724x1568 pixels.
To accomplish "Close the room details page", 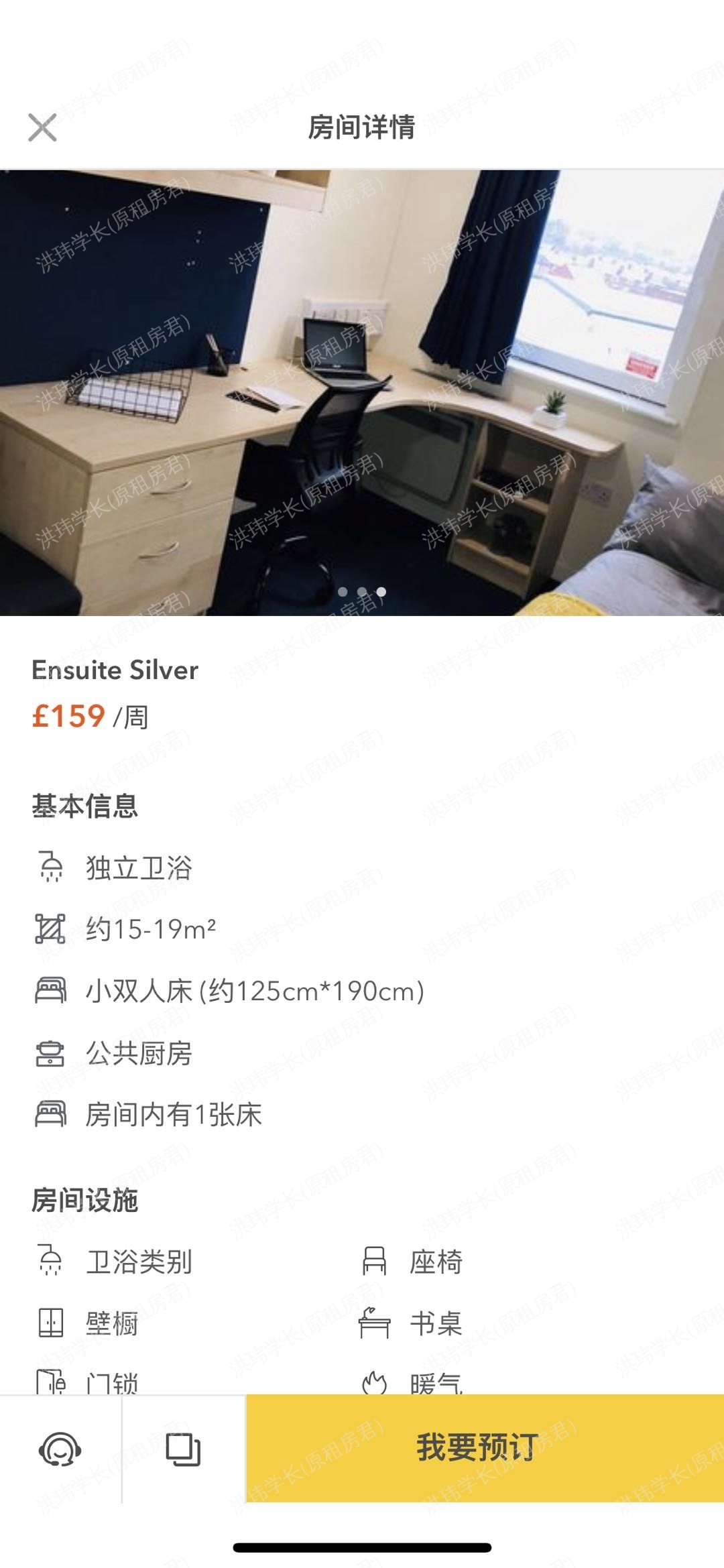I will [x=42, y=127].
